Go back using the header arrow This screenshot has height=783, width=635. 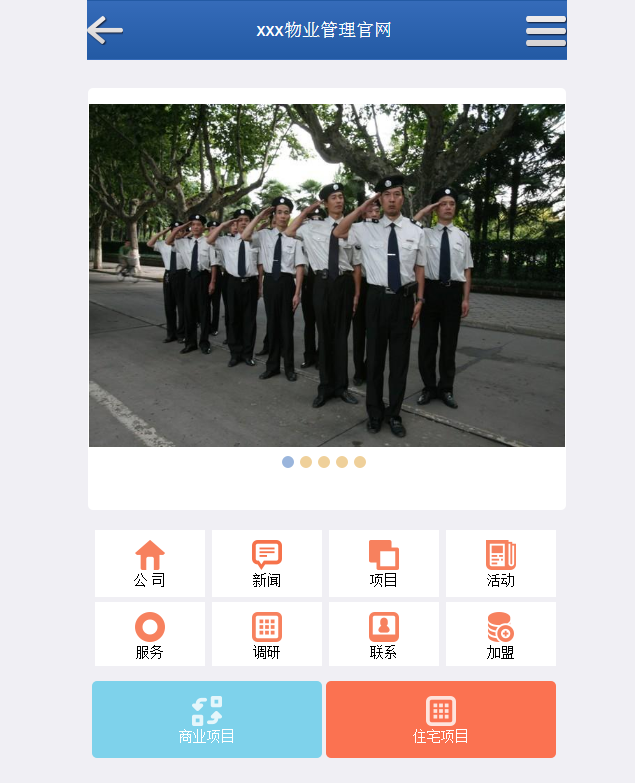click(105, 30)
